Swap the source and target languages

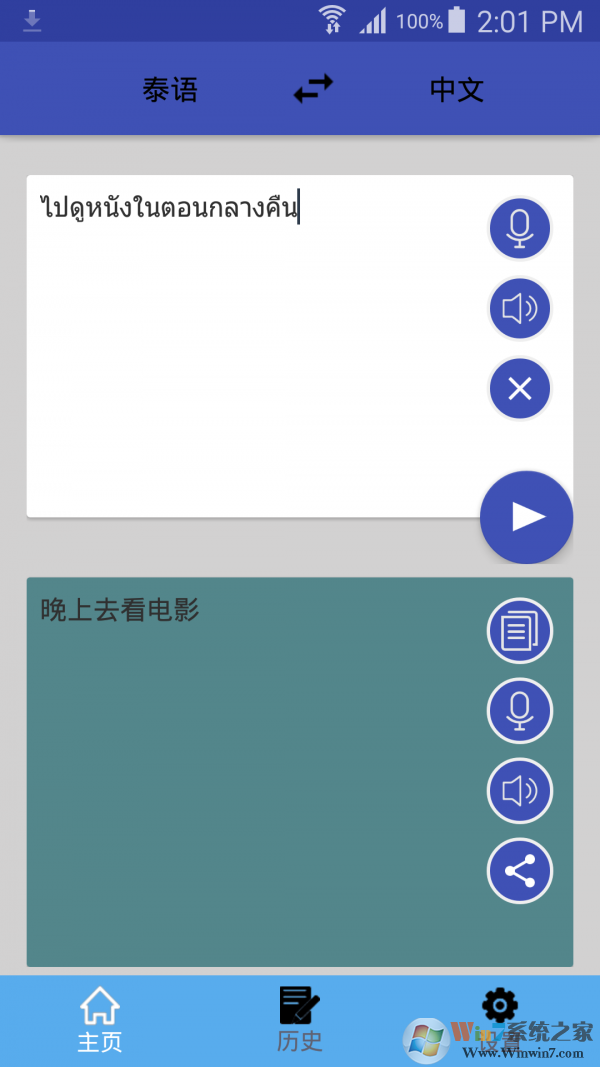point(313,90)
